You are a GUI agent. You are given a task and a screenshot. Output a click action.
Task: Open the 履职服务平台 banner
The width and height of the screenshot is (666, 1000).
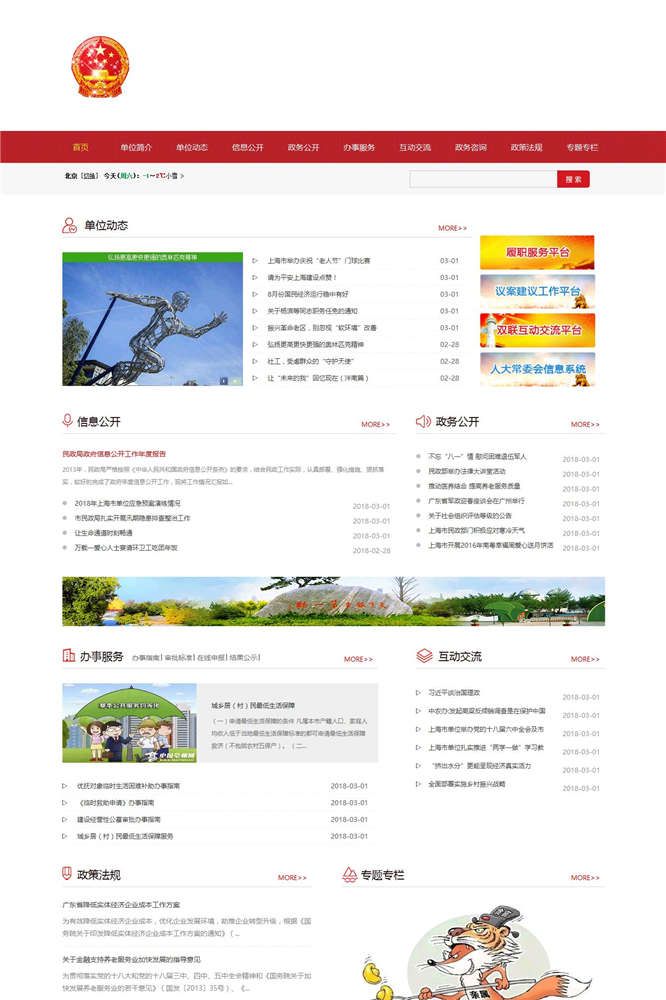(x=537, y=252)
